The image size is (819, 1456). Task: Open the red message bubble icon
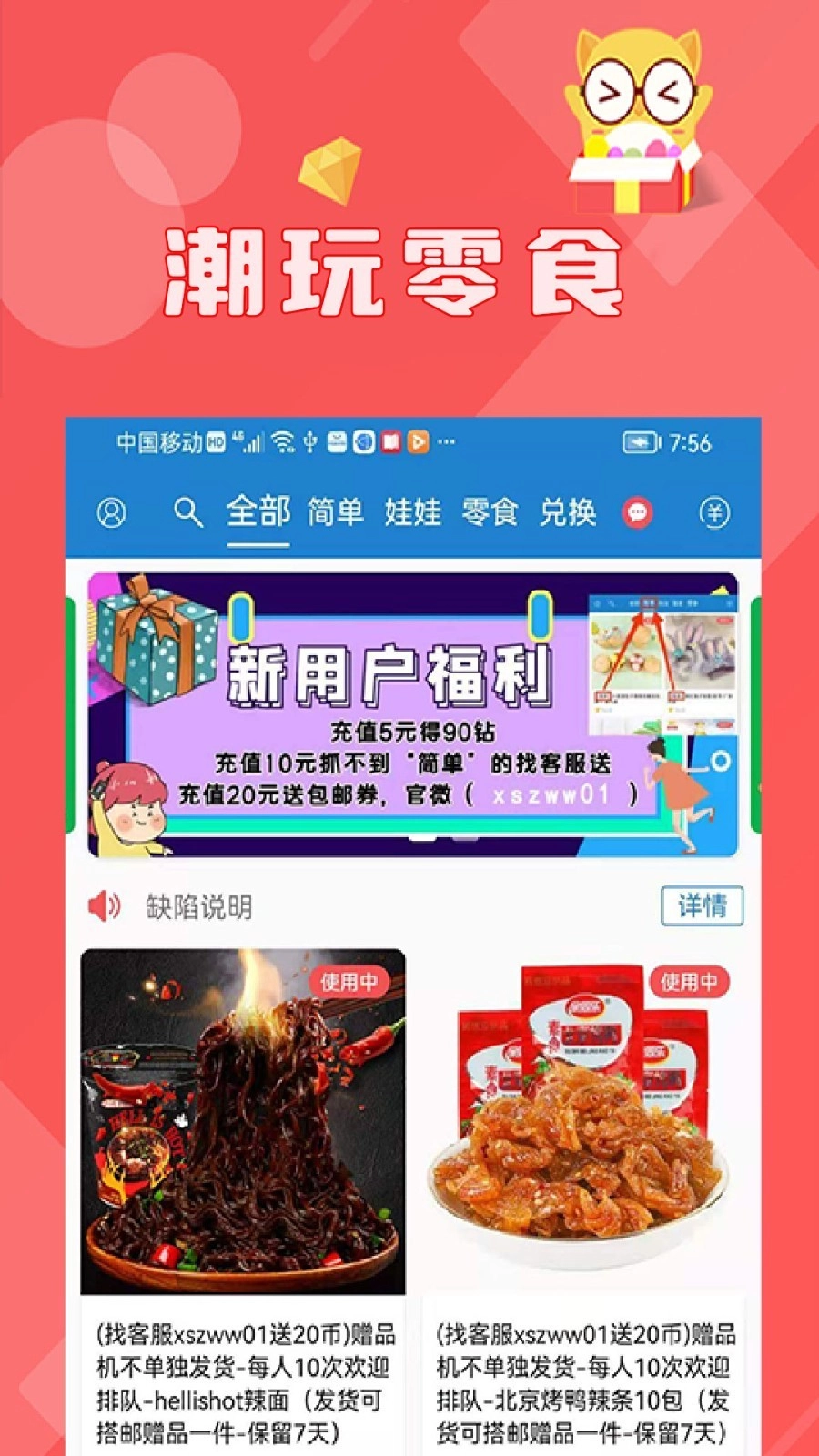[638, 513]
